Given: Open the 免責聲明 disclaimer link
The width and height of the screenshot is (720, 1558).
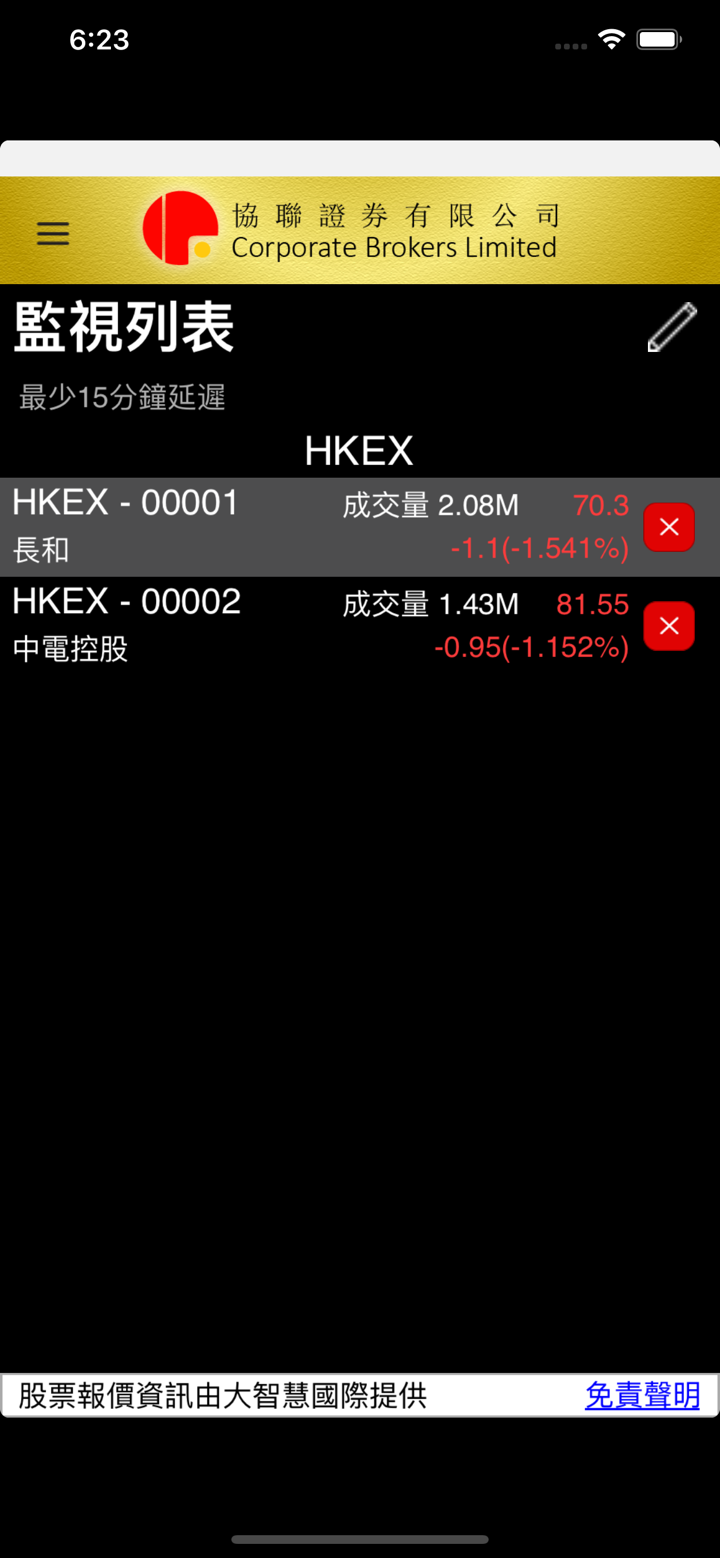Looking at the screenshot, I should [642, 1395].
